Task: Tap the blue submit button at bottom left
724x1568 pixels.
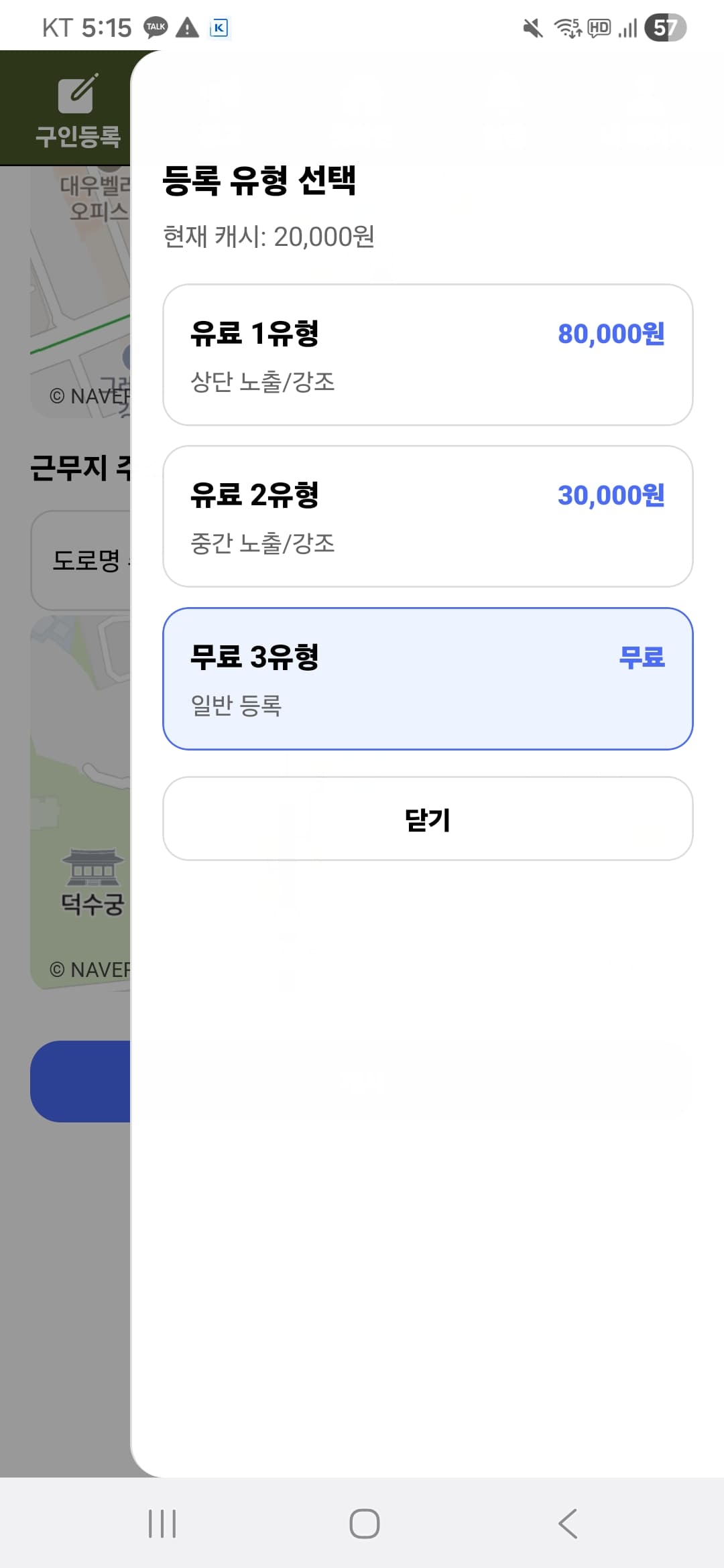Action: [x=80, y=1082]
